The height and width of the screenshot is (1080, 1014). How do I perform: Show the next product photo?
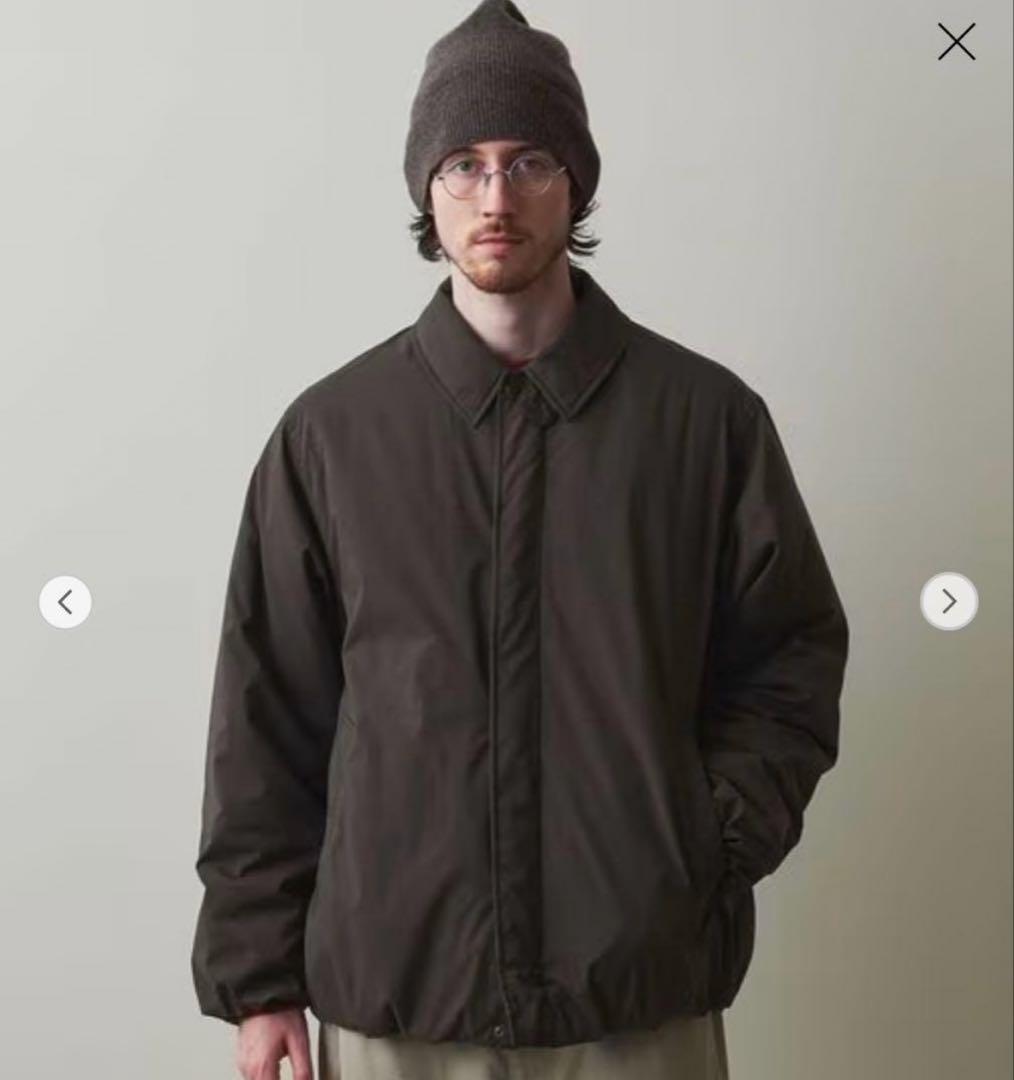tap(948, 601)
